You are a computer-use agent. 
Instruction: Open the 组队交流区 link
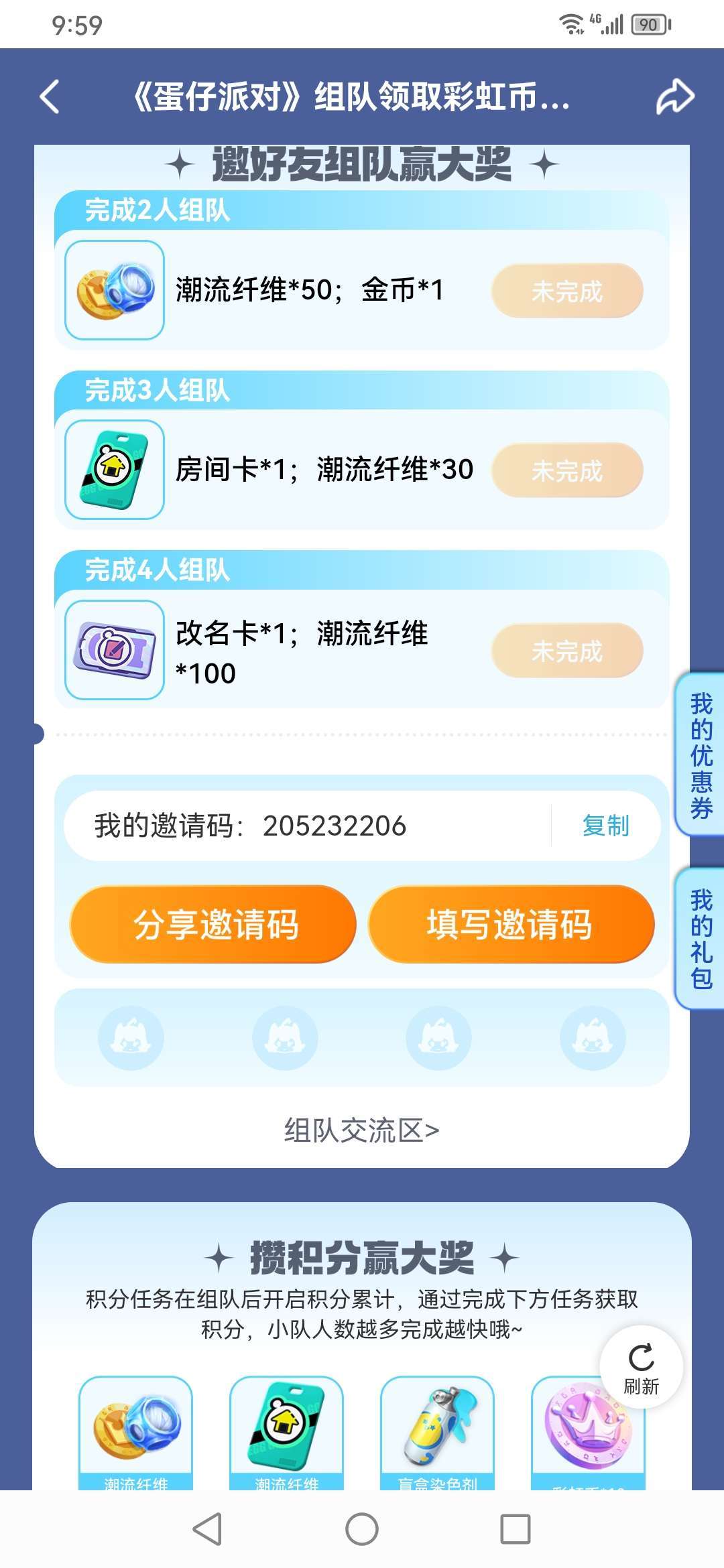point(362,1130)
